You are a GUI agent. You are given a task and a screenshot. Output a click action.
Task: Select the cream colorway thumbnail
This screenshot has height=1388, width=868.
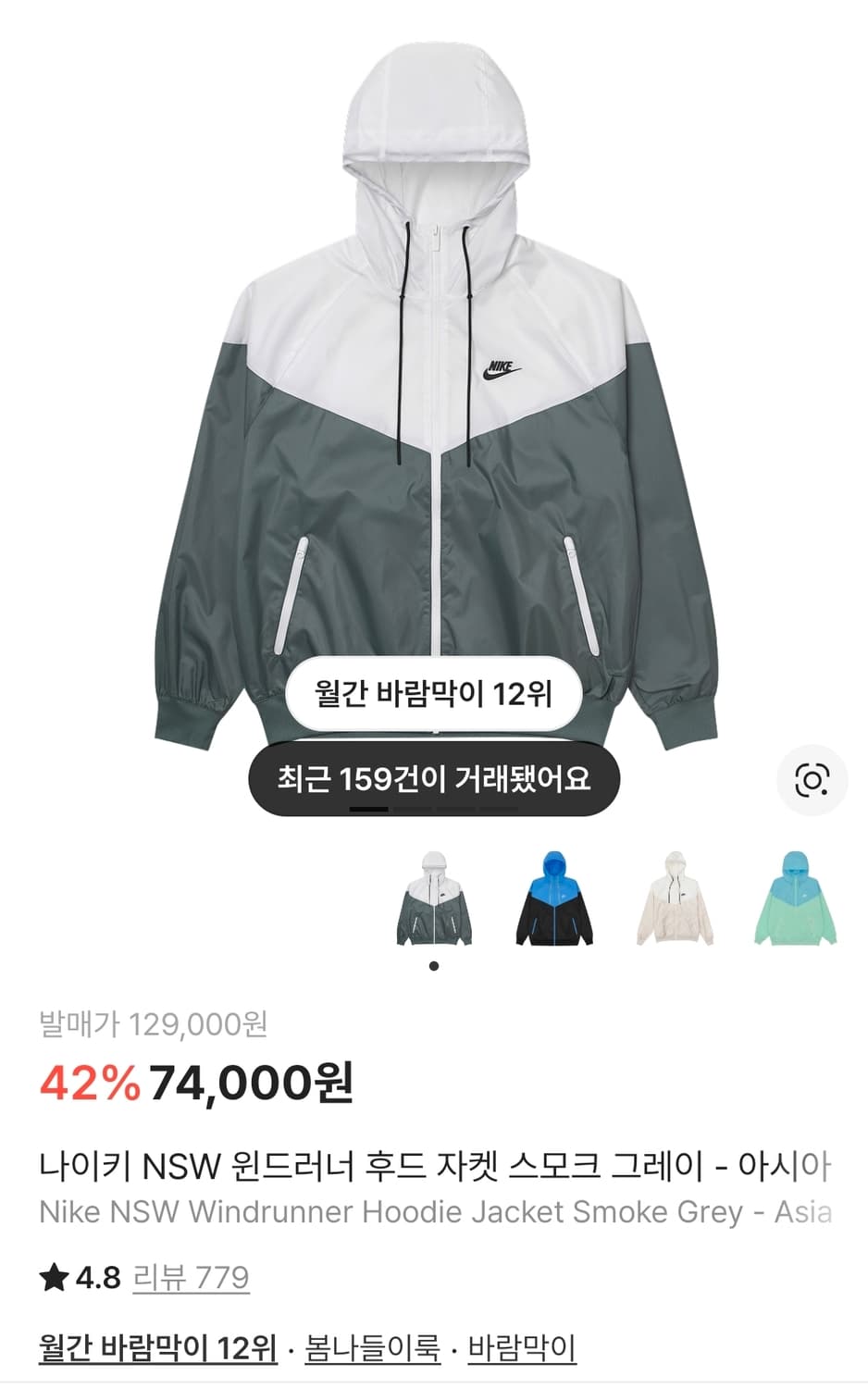click(x=679, y=897)
